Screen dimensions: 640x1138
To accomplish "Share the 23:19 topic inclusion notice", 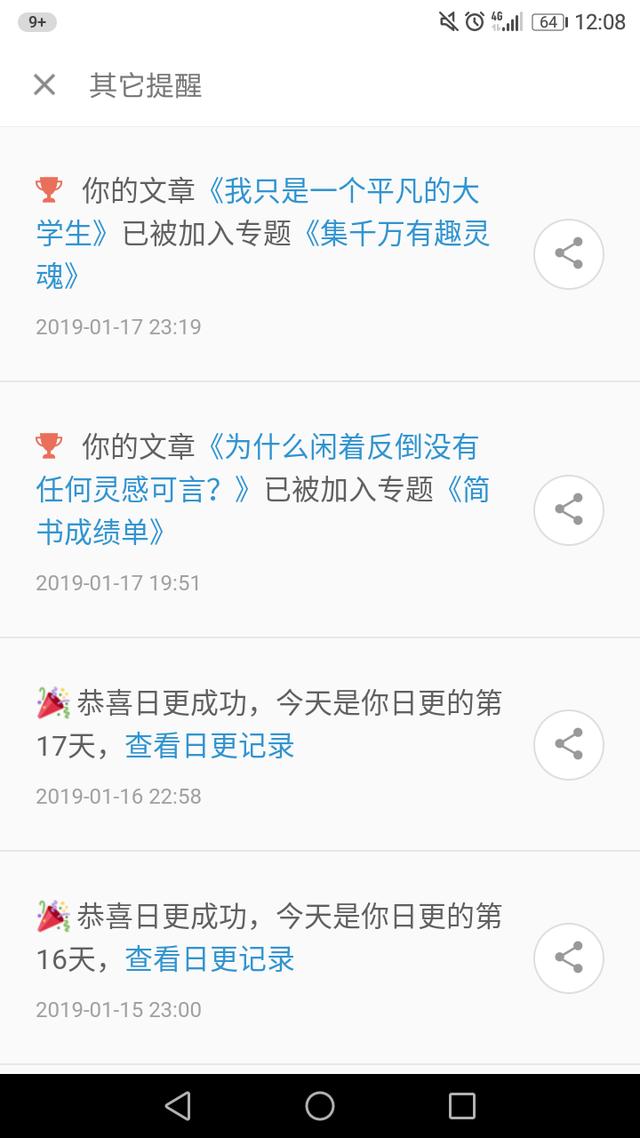I will click(x=568, y=254).
